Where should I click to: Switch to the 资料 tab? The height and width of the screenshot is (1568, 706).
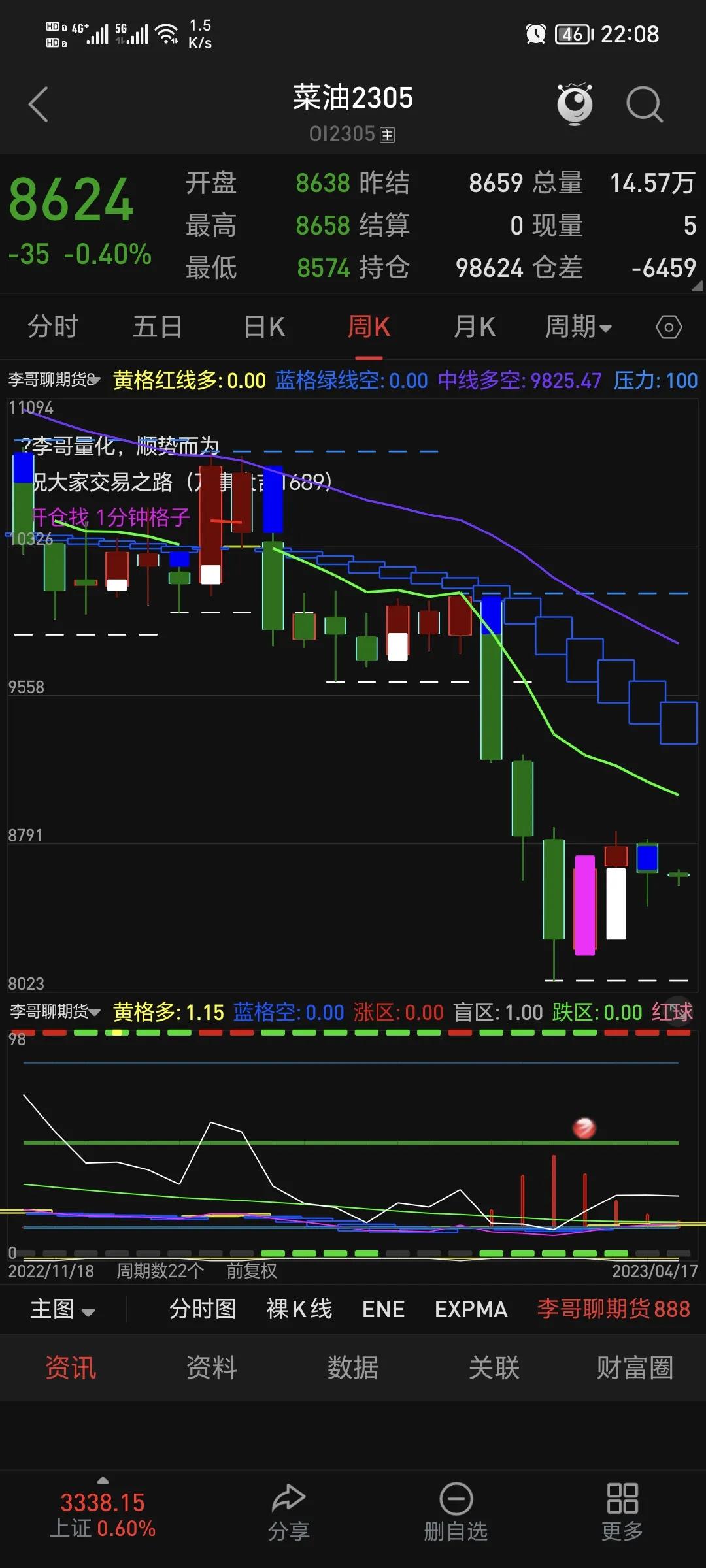[212, 1367]
